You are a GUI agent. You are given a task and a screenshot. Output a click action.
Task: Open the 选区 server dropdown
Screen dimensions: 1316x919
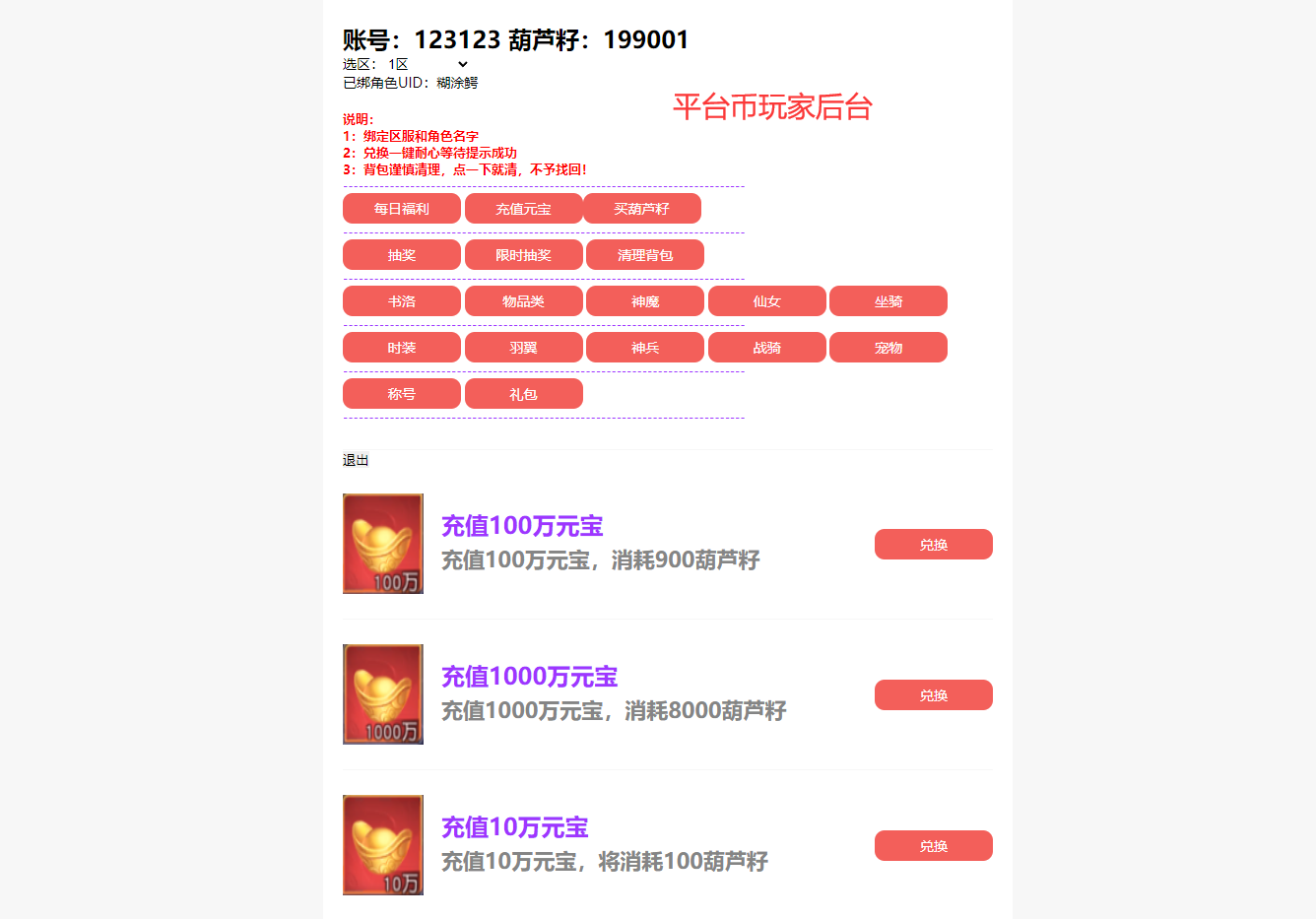point(427,64)
